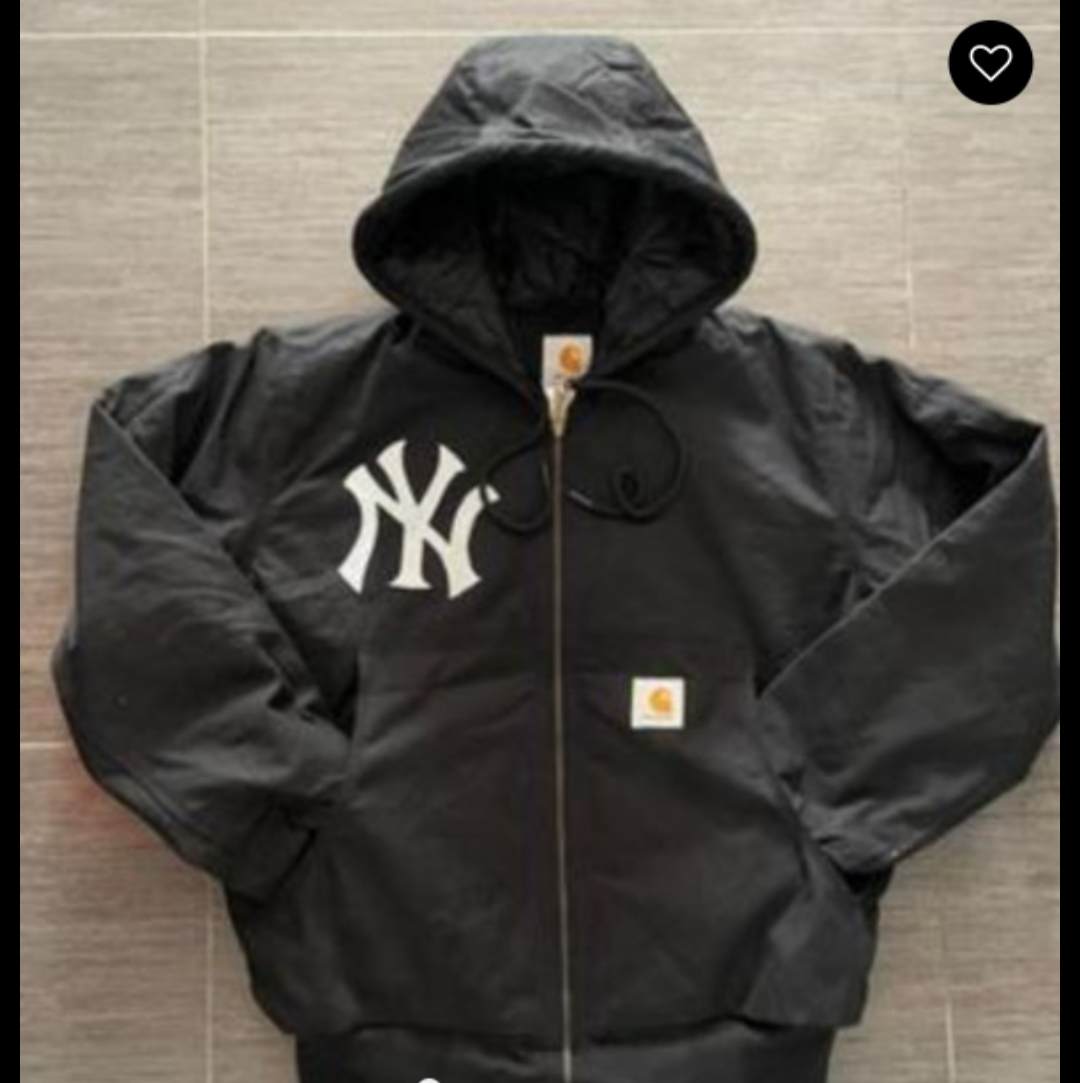Add the jacket to favorites
1080x1083 pixels.
[990, 63]
